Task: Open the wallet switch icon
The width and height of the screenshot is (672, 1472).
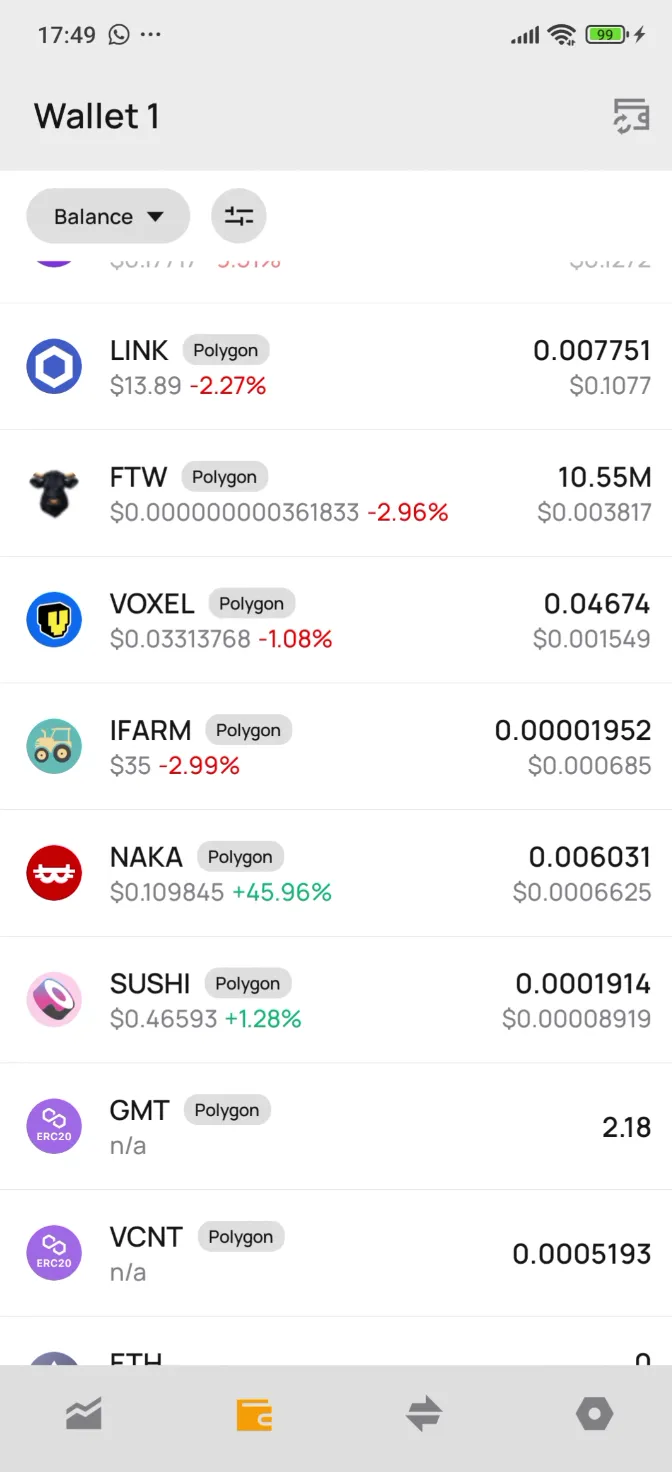Action: [631, 116]
